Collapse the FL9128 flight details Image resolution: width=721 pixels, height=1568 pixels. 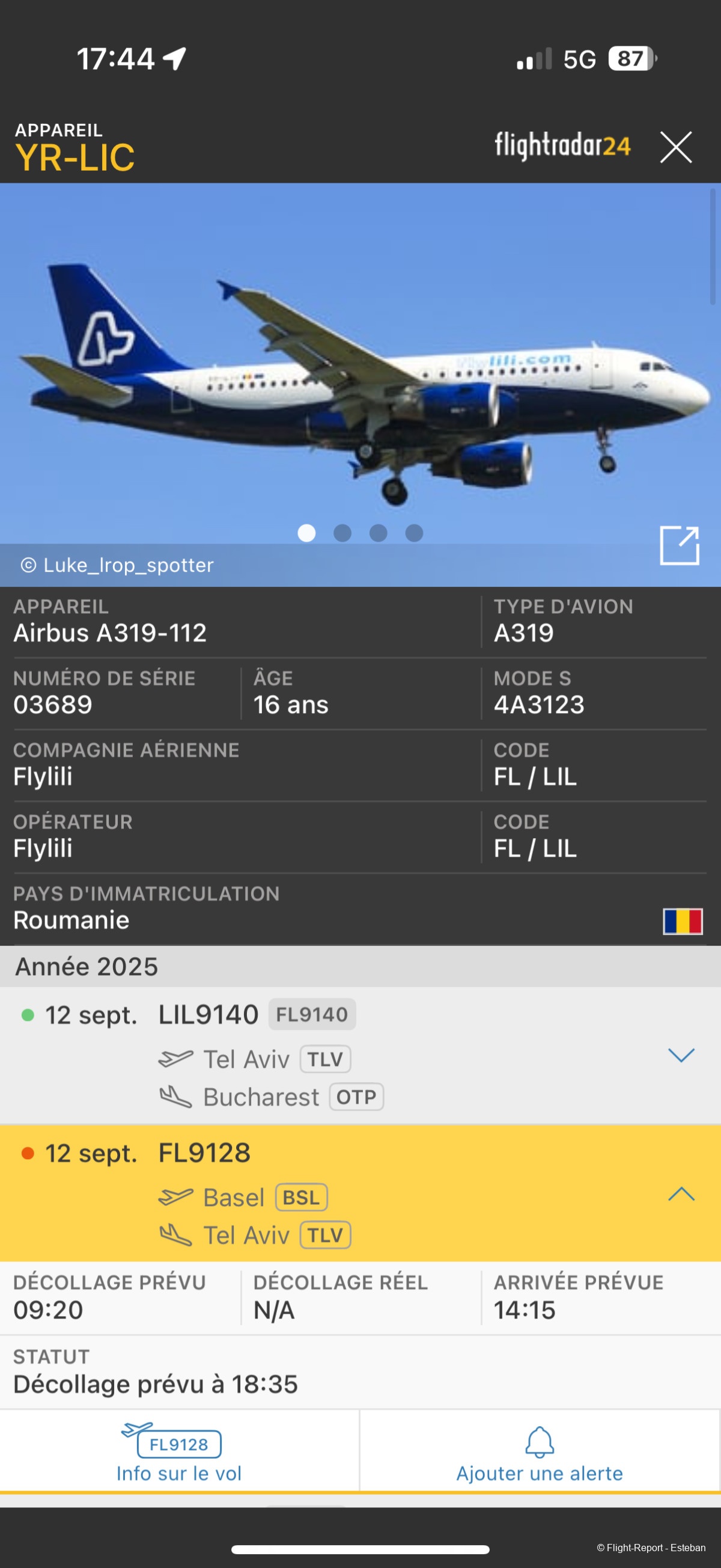[x=681, y=1193]
